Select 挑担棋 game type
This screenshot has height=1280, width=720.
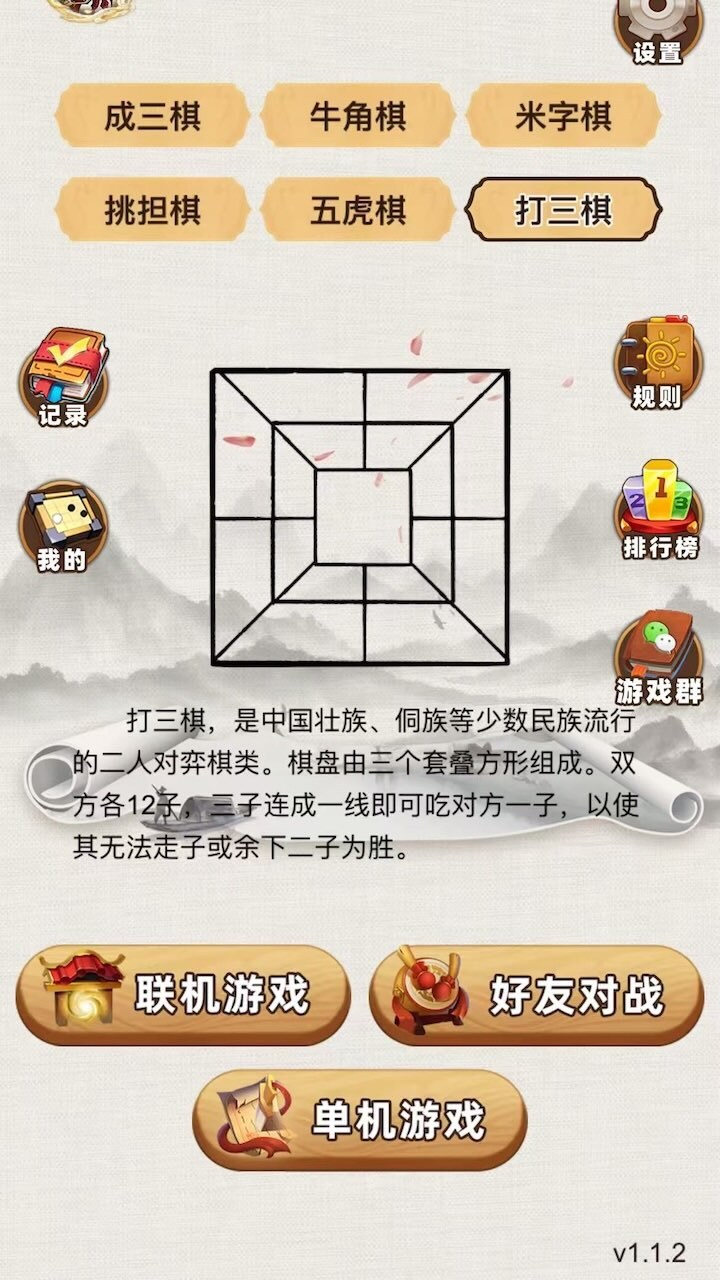pyautogui.click(x=152, y=210)
